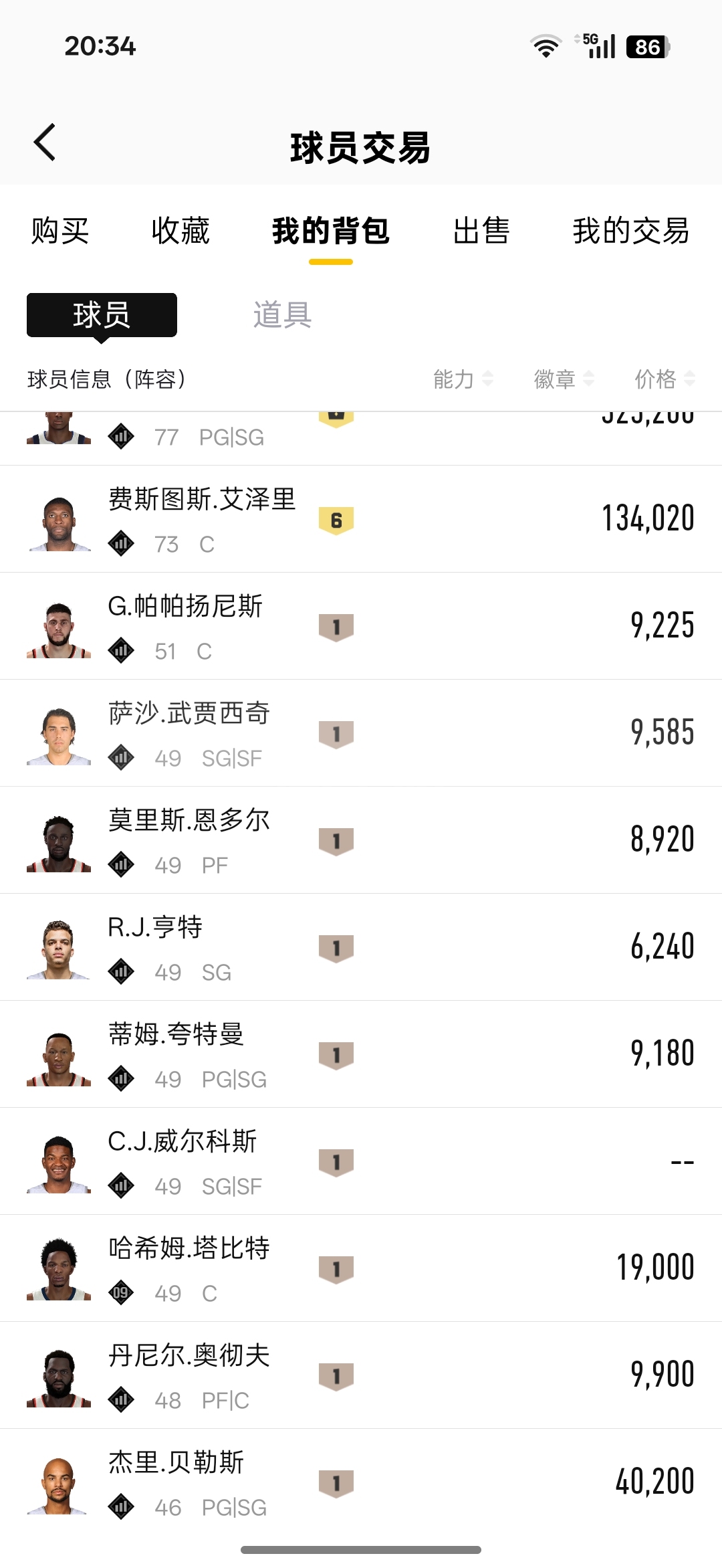Viewport: 722px width, 1568px height.
Task: Open player 莫里斯.恩多尔
Action: 189,840
